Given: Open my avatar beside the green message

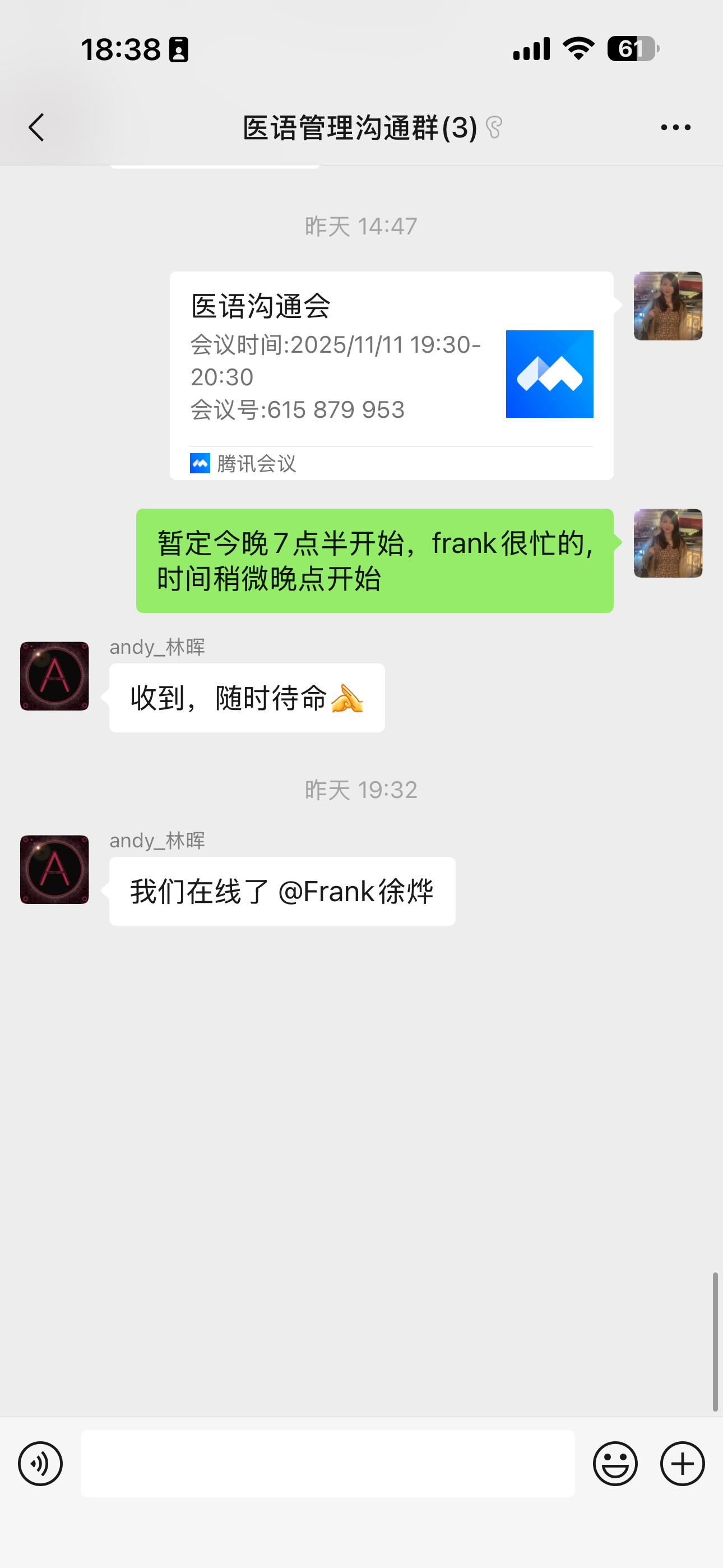Looking at the screenshot, I should 668,543.
